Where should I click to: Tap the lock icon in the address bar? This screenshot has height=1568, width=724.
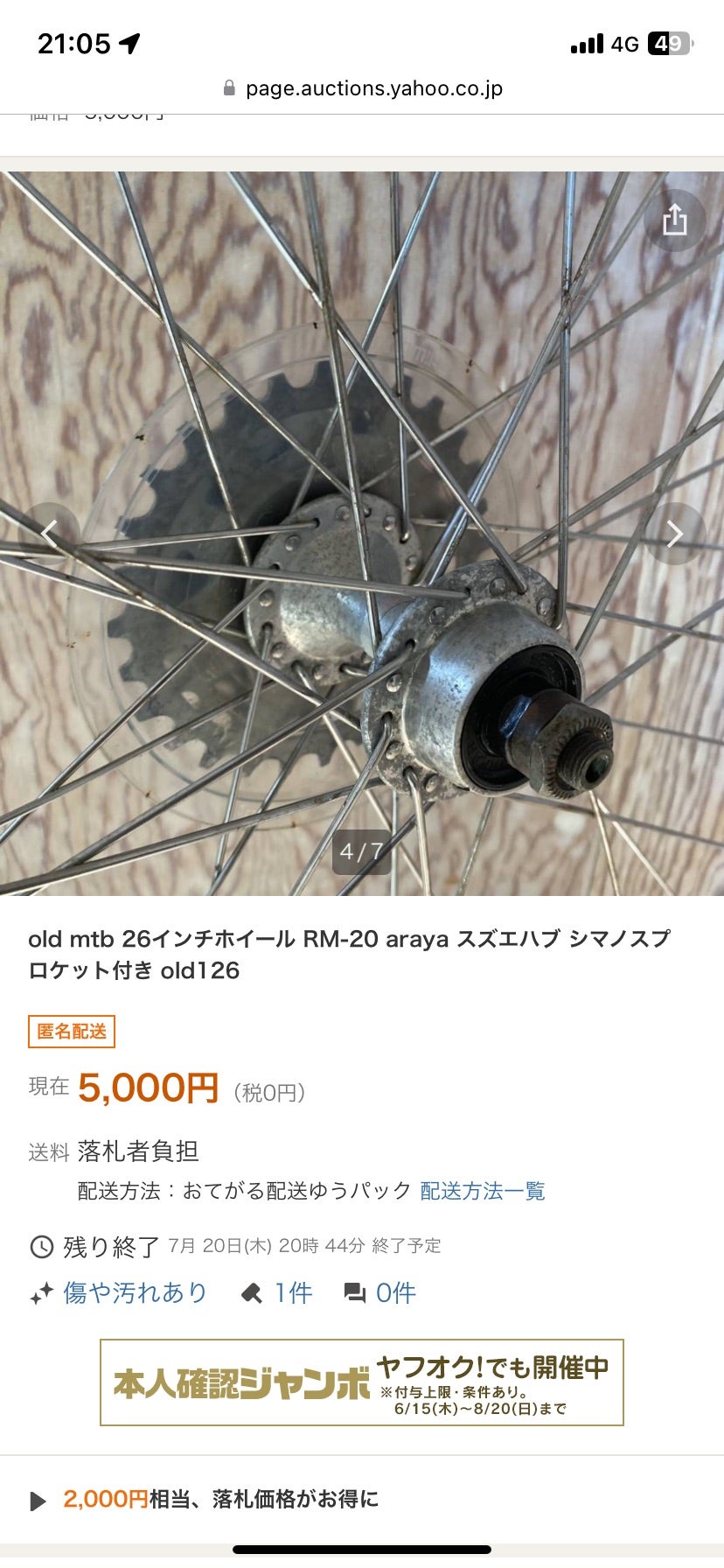point(227,87)
